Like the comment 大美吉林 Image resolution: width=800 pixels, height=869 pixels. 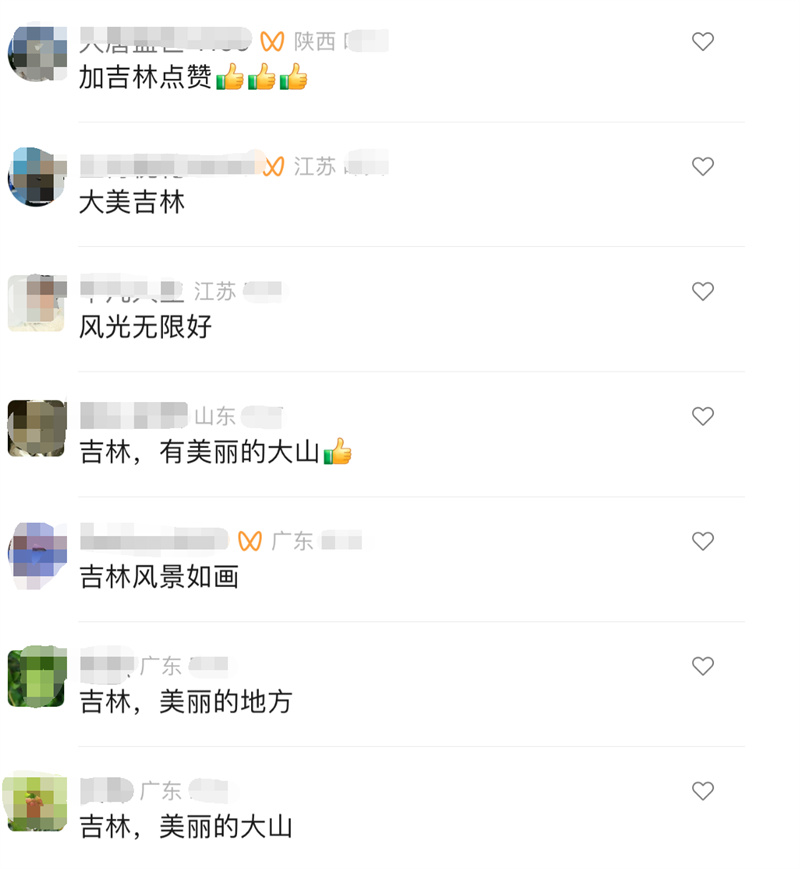tap(703, 166)
